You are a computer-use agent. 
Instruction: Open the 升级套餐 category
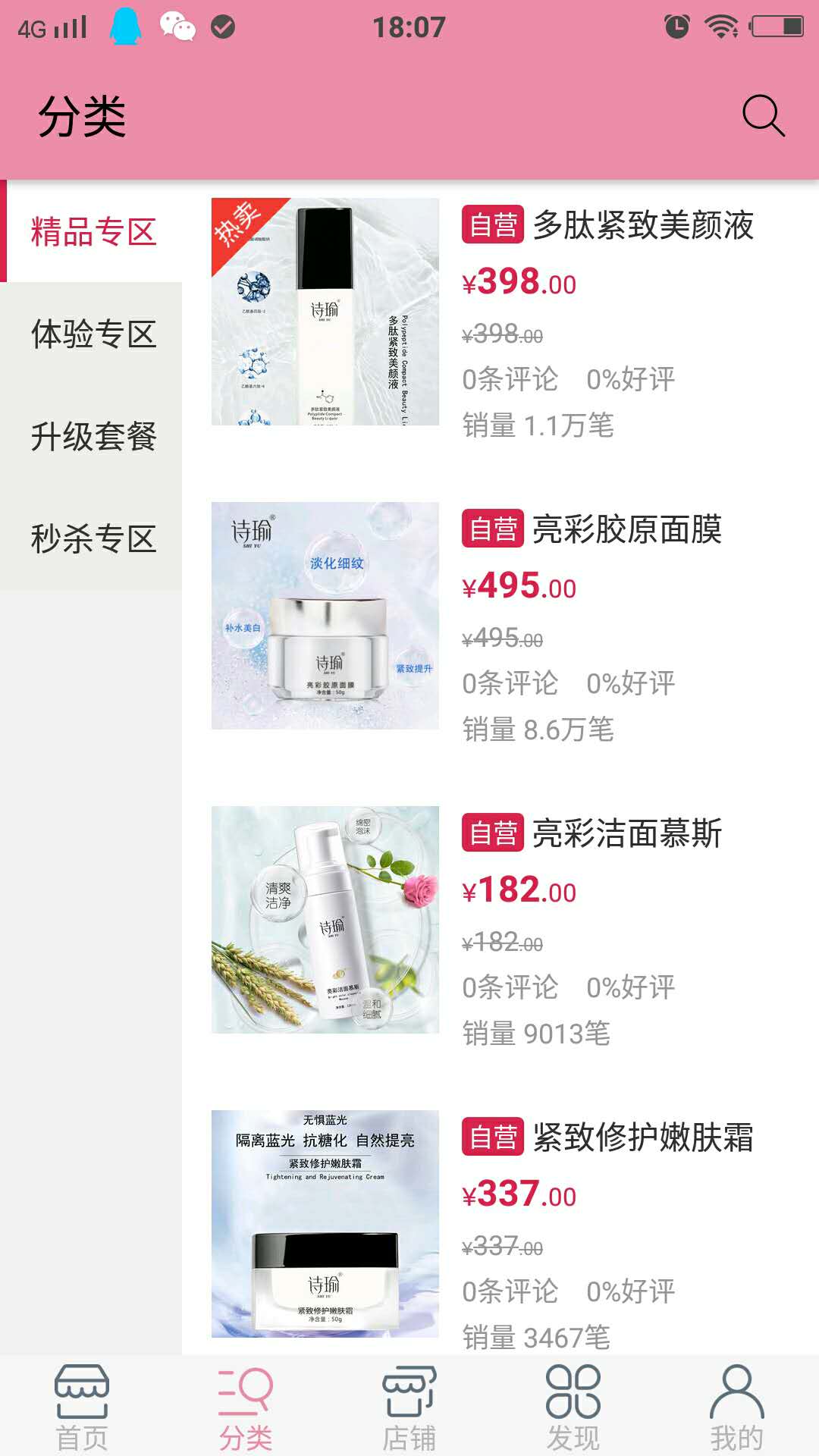(x=93, y=436)
